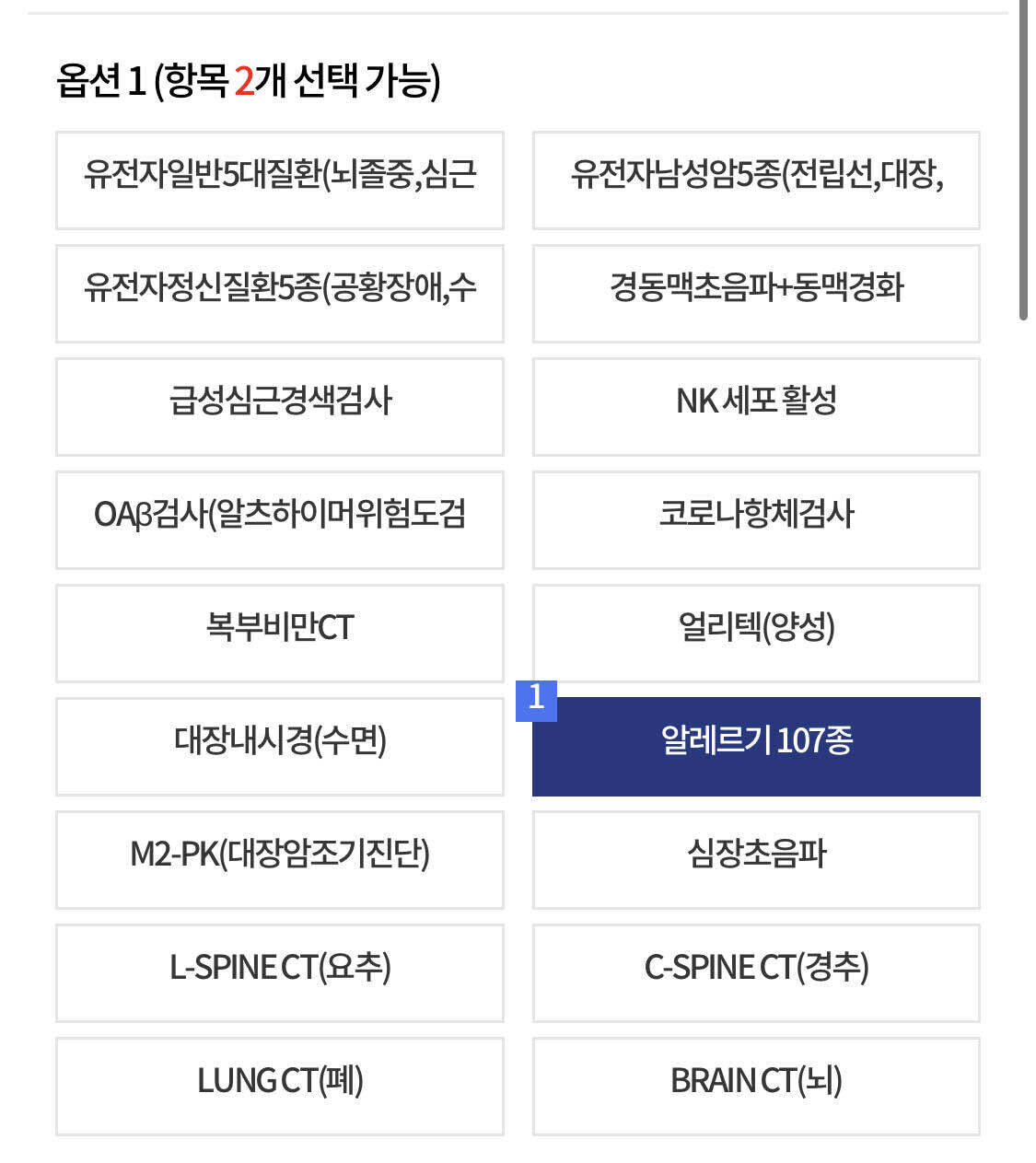Select the LUNG CT(폐) option
Screen dimensions: 1036x1163
[x=280, y=1085]
